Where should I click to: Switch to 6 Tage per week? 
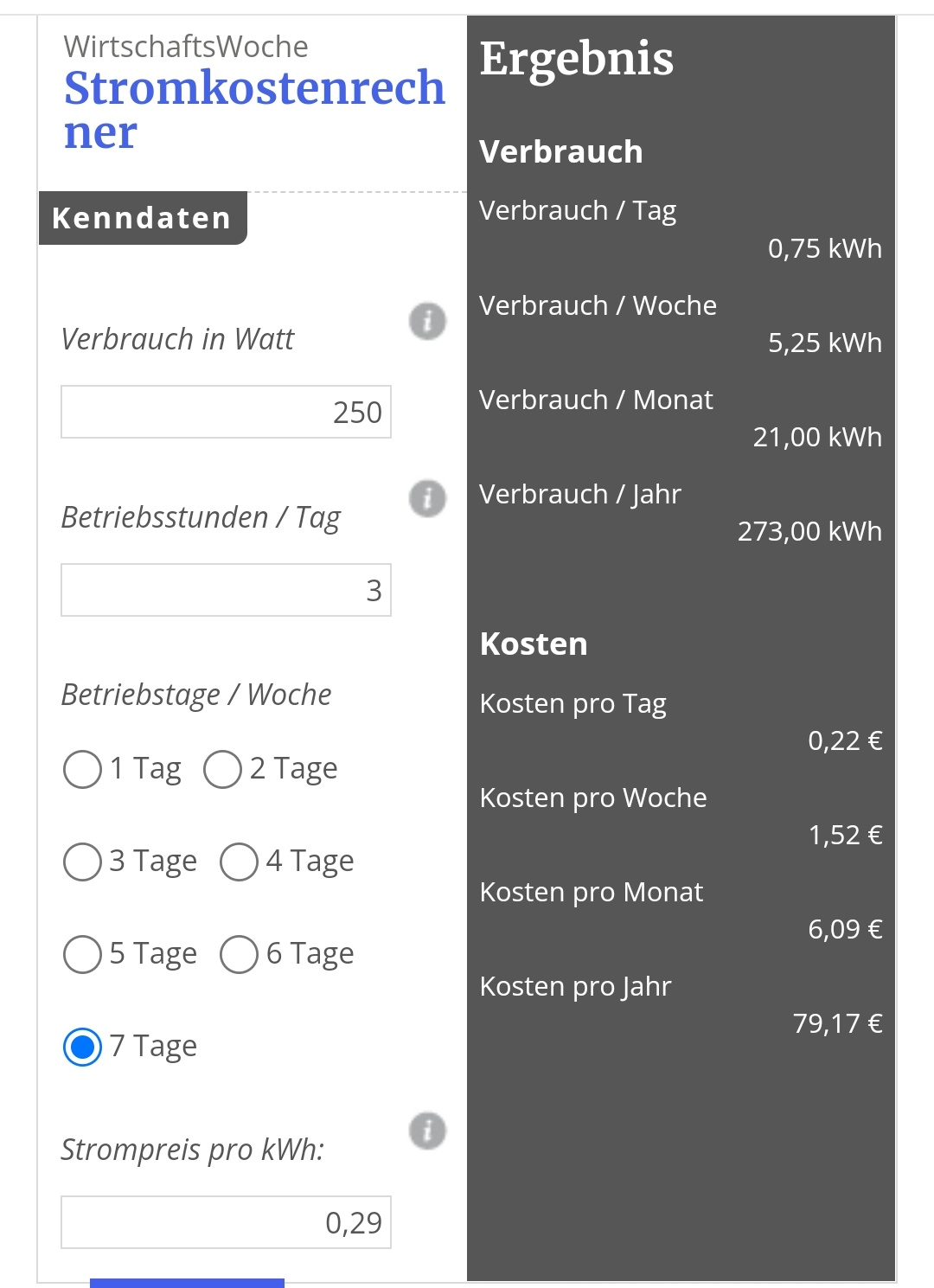(x=239, y=954)
